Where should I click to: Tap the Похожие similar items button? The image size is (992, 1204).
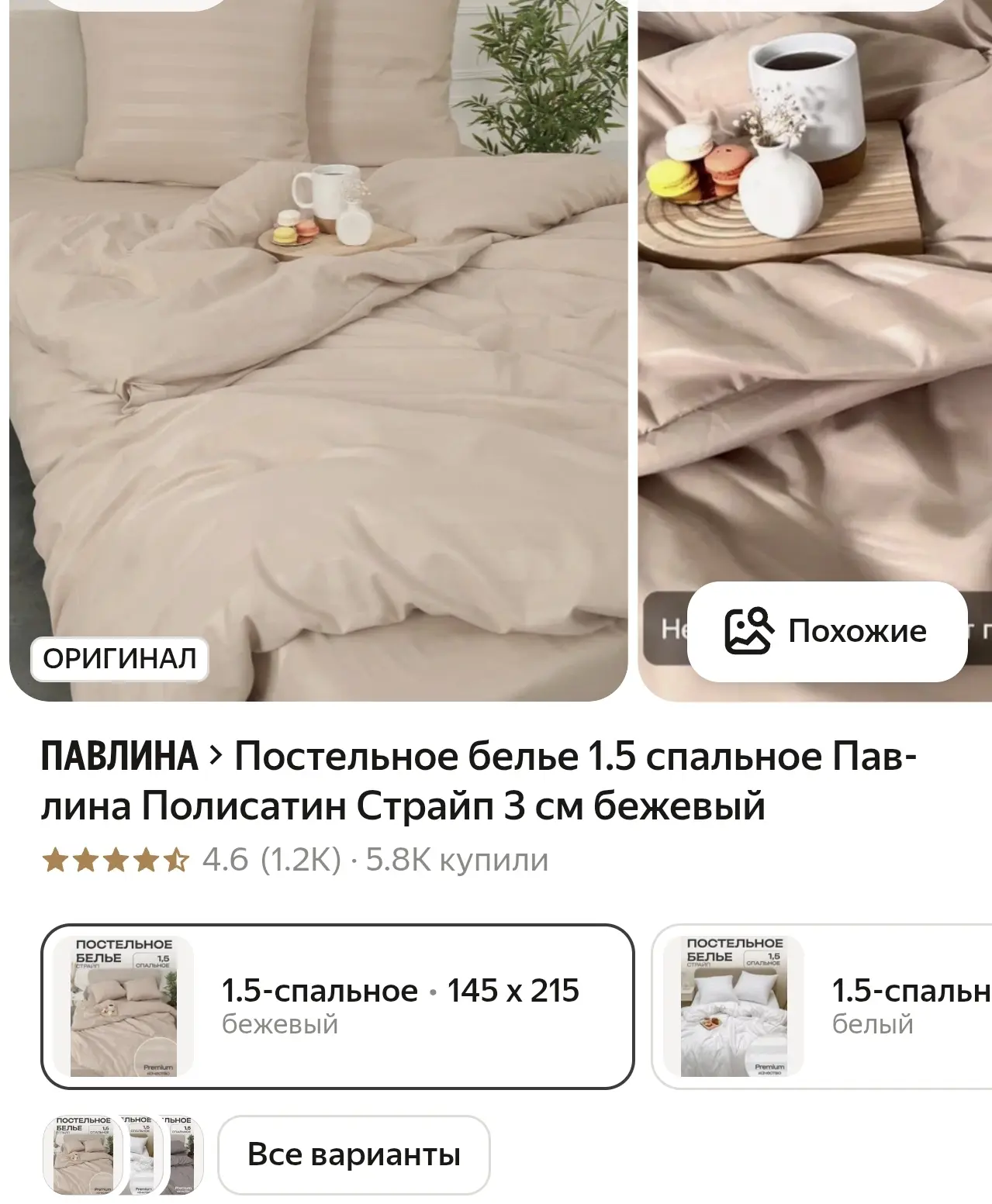click(827, 631)
